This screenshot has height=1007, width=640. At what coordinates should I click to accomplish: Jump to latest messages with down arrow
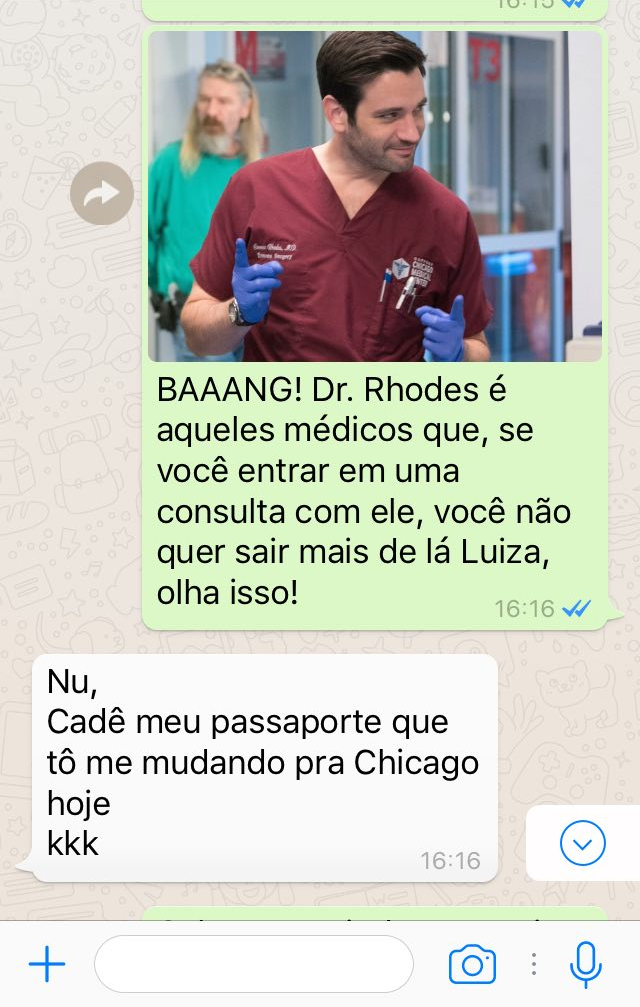582,844
